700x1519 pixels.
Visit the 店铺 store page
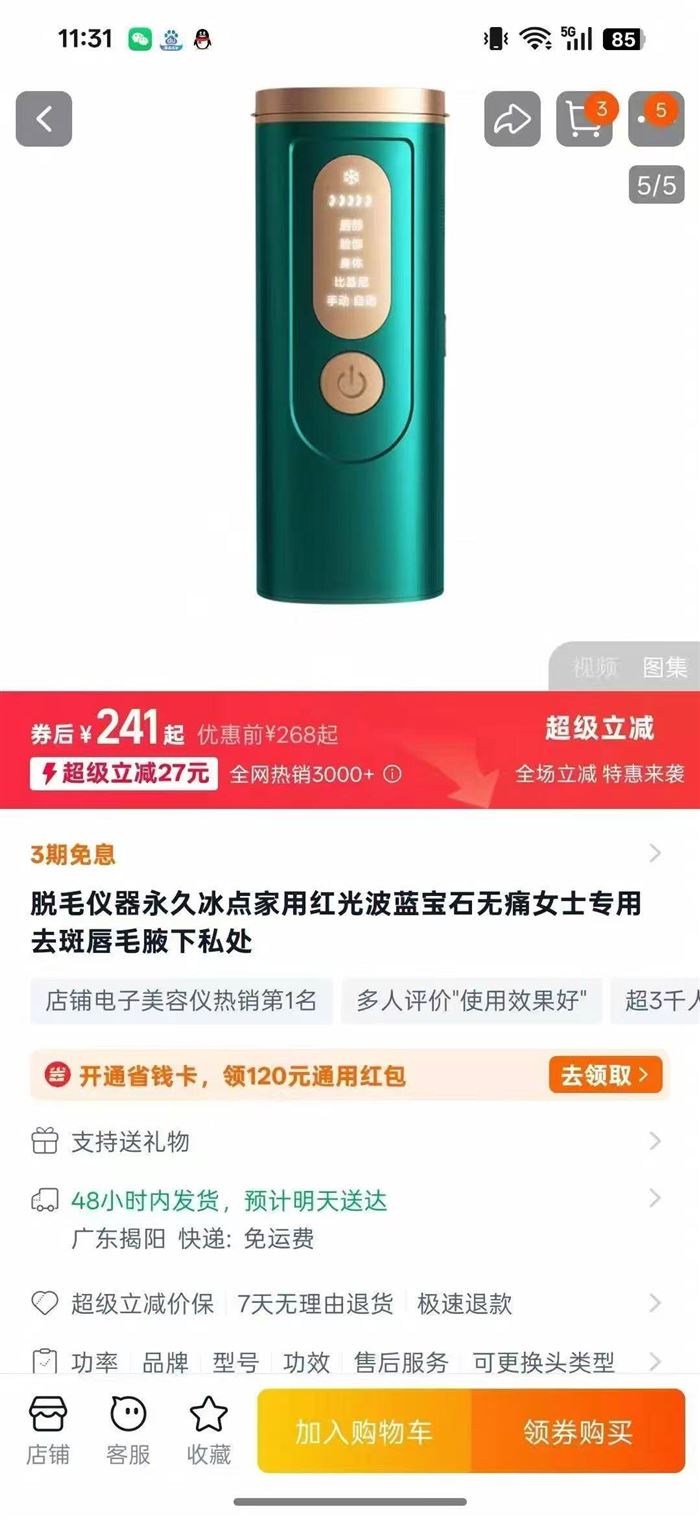click(x=48, y=1431)
